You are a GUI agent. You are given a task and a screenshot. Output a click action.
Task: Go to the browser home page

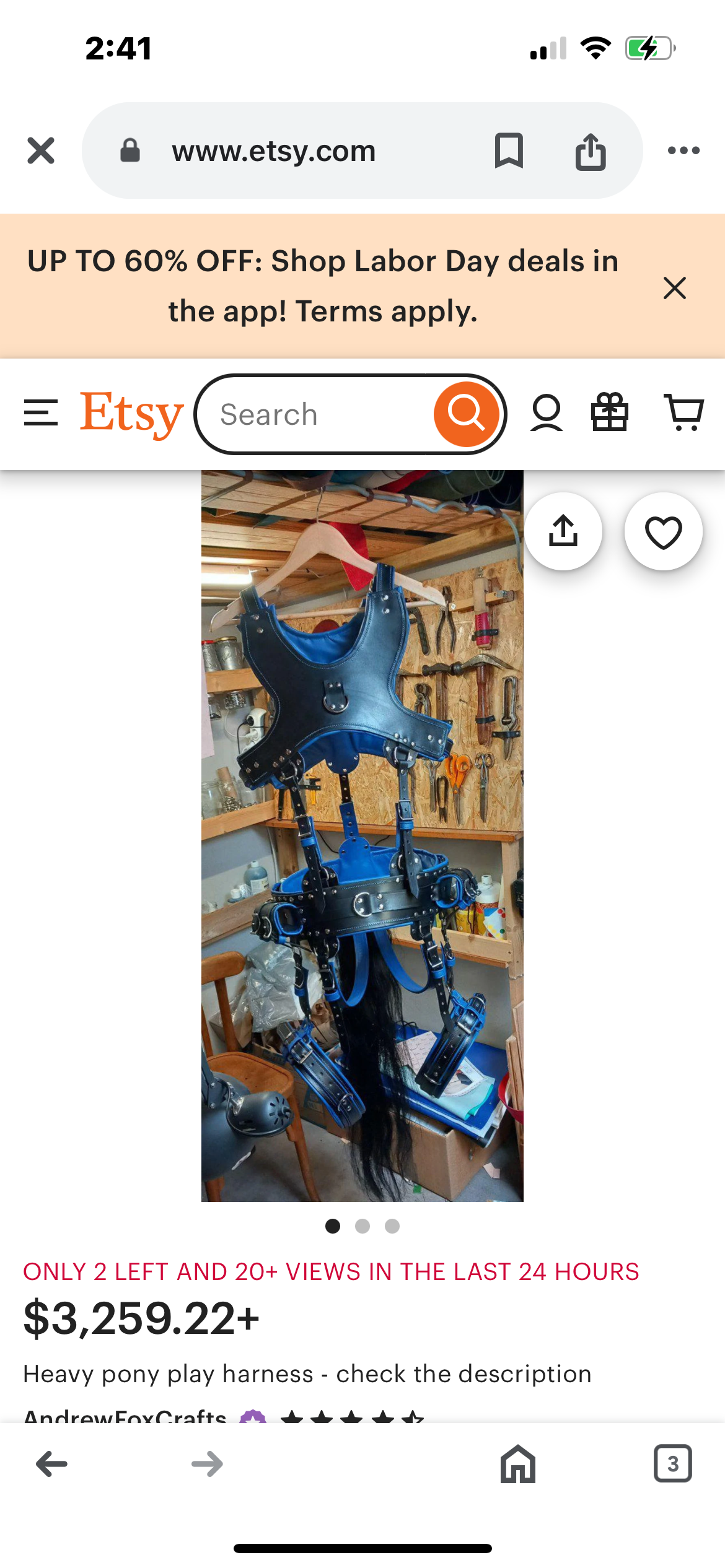[517, 1464]
